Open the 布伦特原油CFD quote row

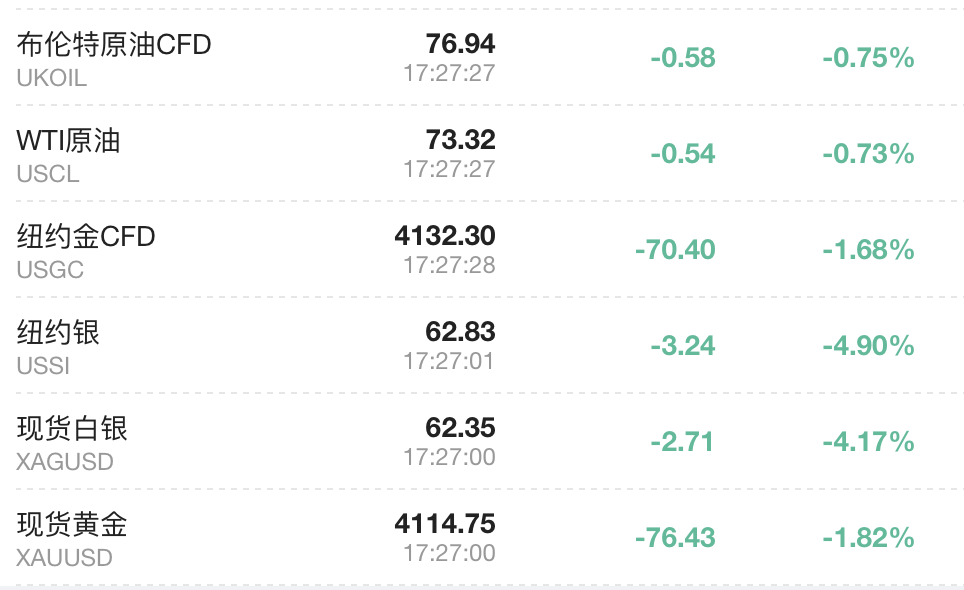482,57
